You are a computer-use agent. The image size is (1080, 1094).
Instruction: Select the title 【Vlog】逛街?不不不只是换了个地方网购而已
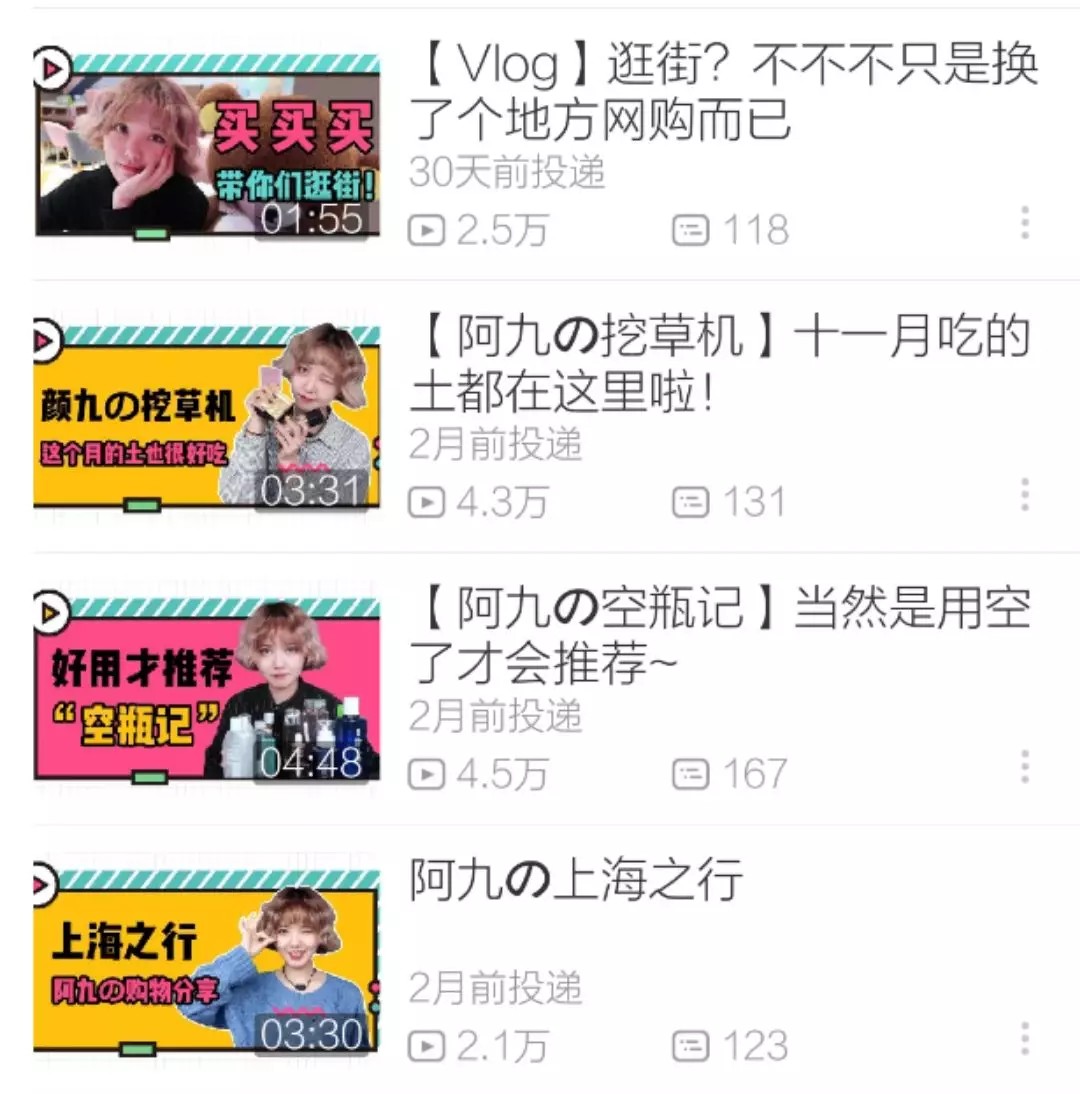tap(723, 92)
